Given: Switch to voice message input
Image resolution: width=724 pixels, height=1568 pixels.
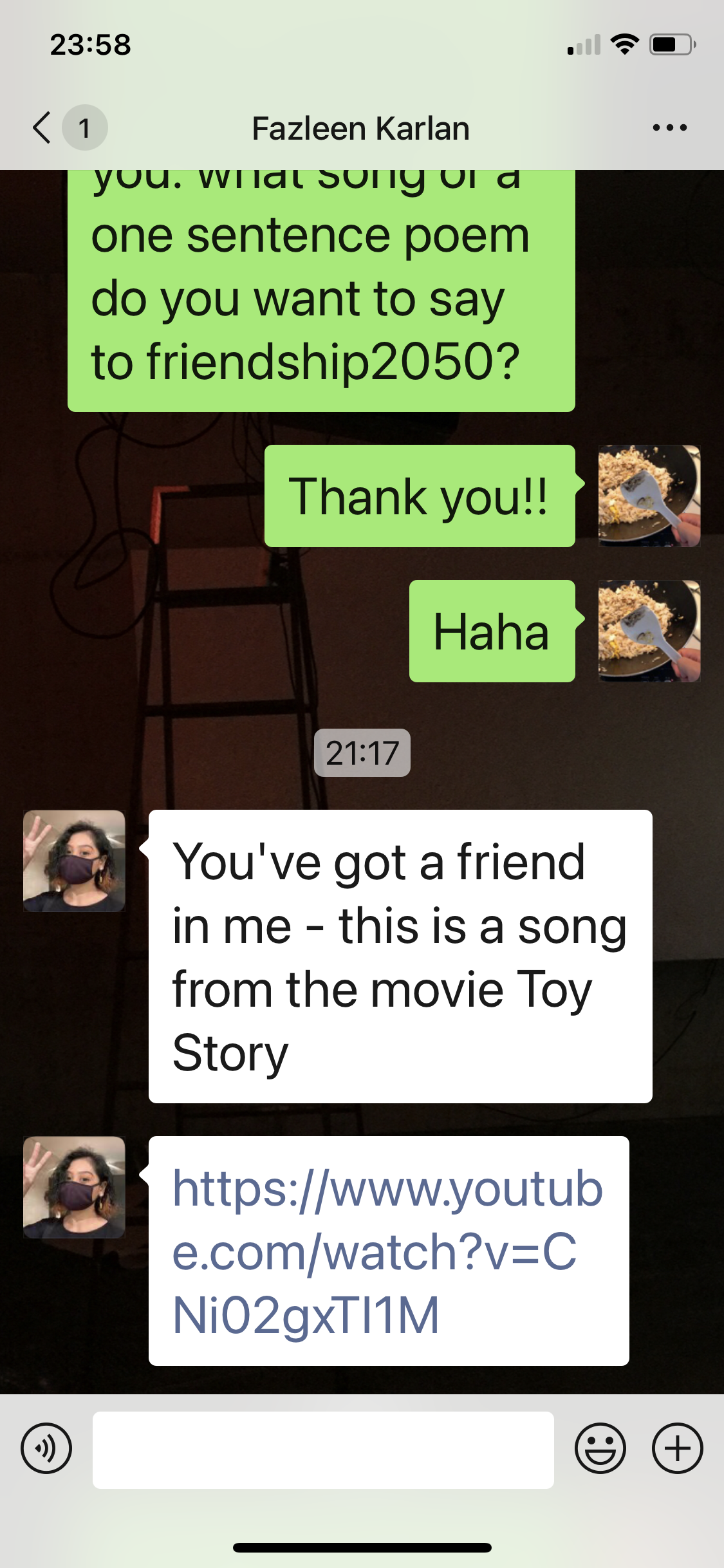Looking at the screenshot, I should [46, 1449].
